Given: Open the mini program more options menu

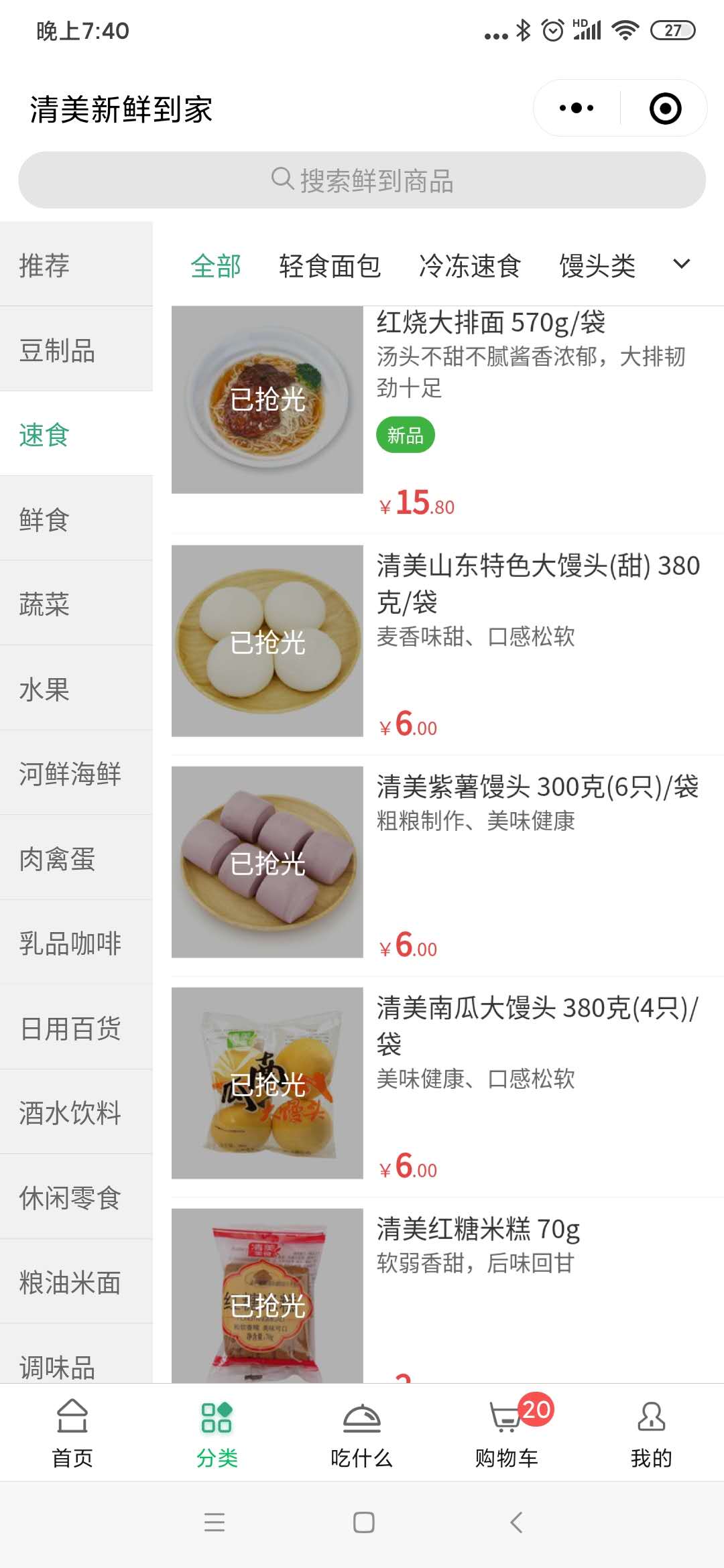Looking at the screenshot, I should pyautogui.click(x=573, y=107).
